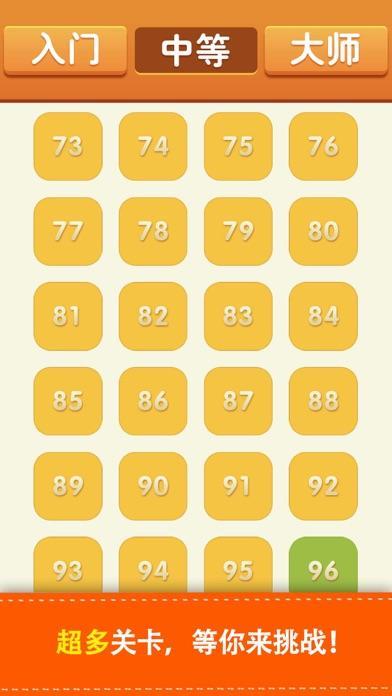Image resolution: width=392 pixels, height=696 pixels.
Task: Play the green level 96
Action: [x=323, y=565]
